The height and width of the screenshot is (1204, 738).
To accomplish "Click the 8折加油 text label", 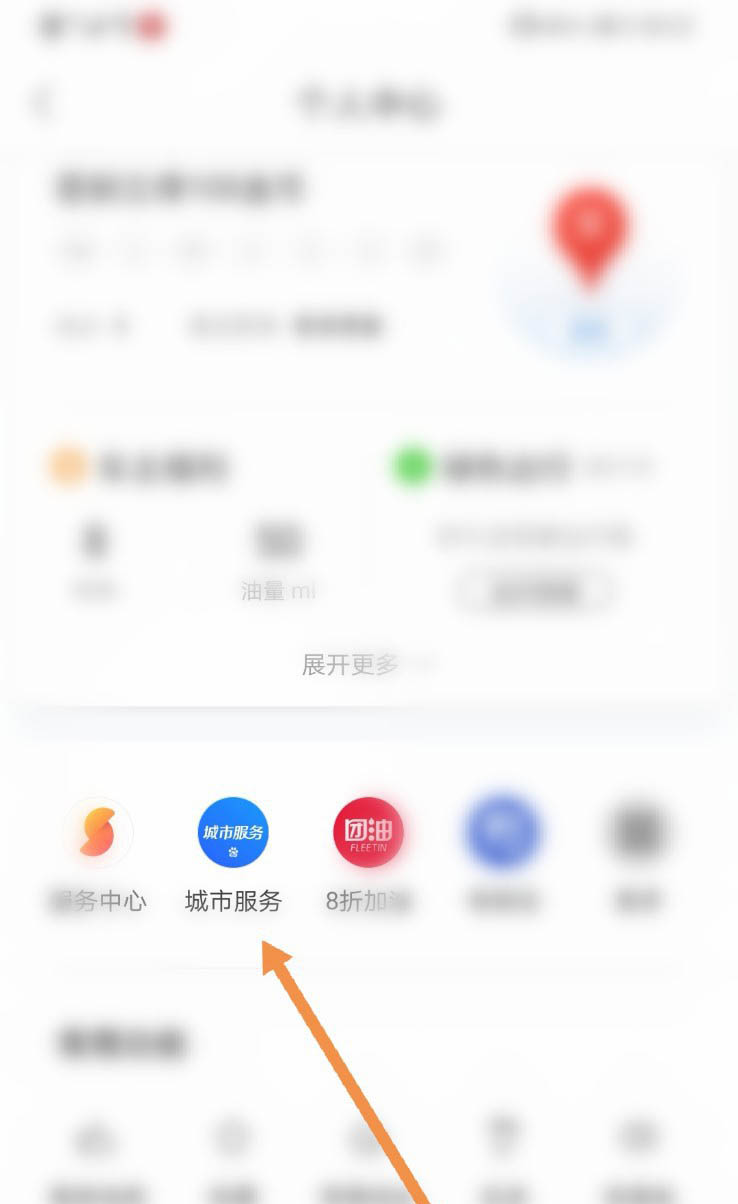I will (x=368, y=900).
